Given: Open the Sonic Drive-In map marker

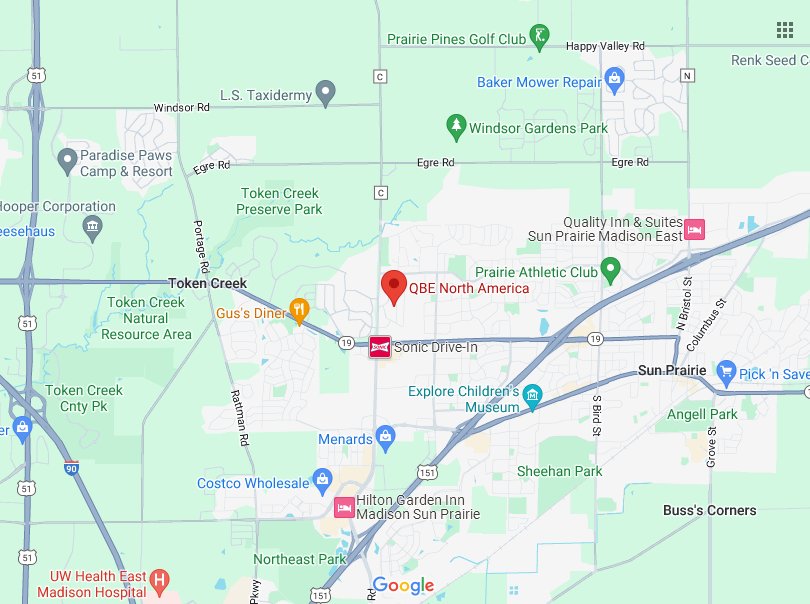Looking at the screenshot, I should click(x=380, y=347).
